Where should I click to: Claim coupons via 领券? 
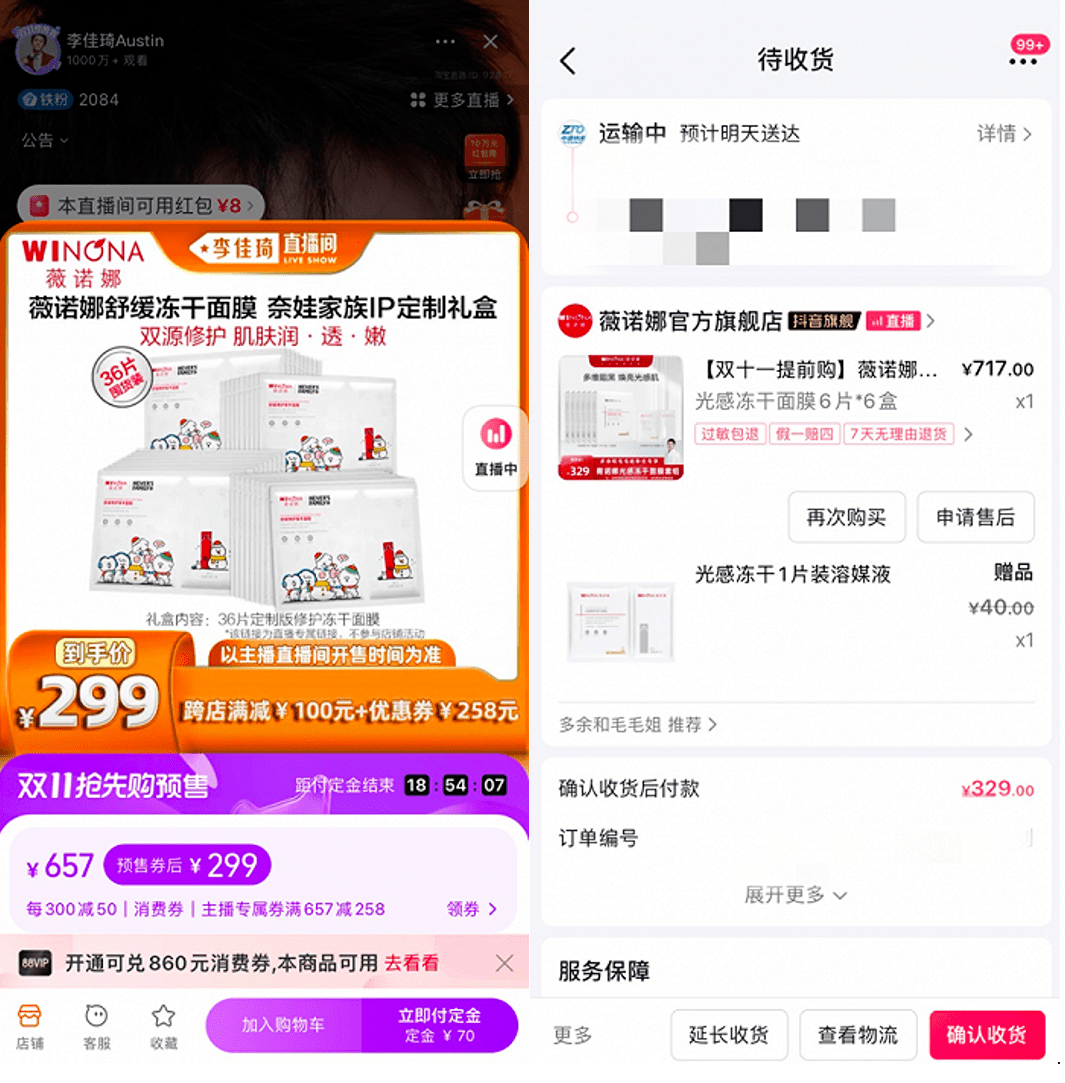pyautogui.click(x=471, y=909)
